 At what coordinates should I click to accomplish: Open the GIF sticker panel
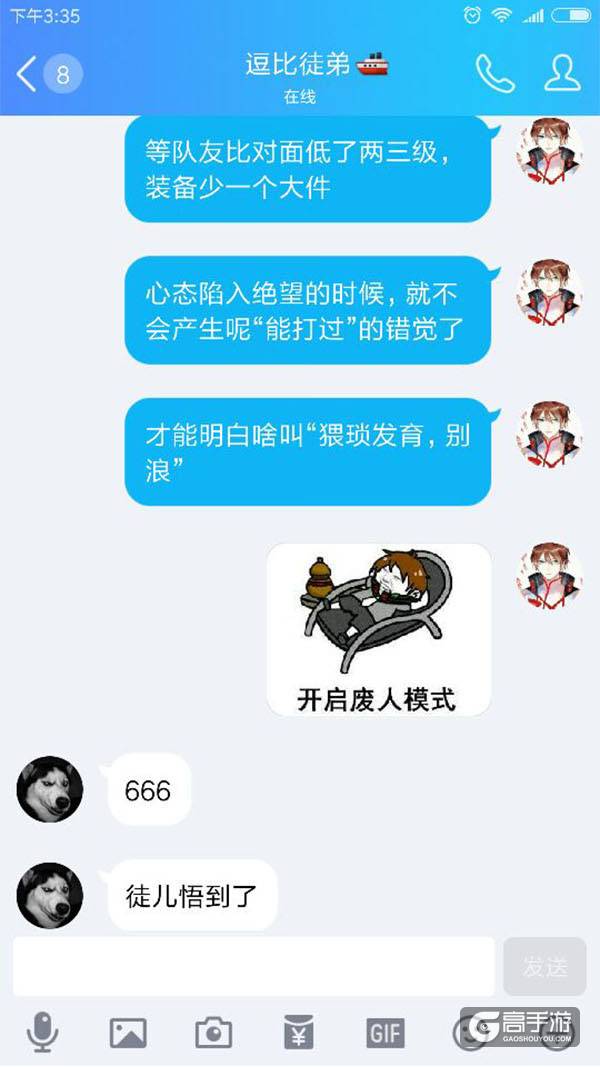click(385, 1033)
